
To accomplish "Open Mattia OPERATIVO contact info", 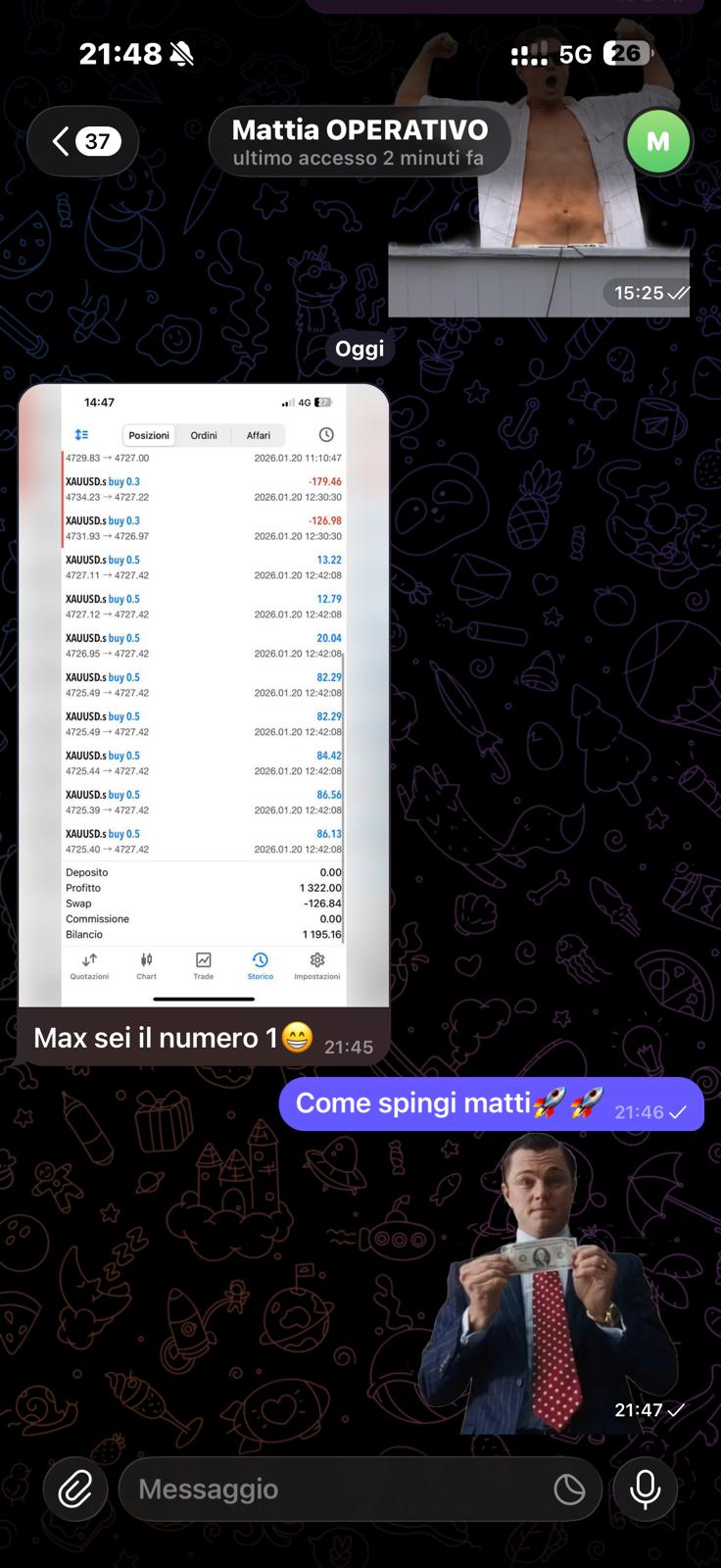I will [x=360, y=142].
